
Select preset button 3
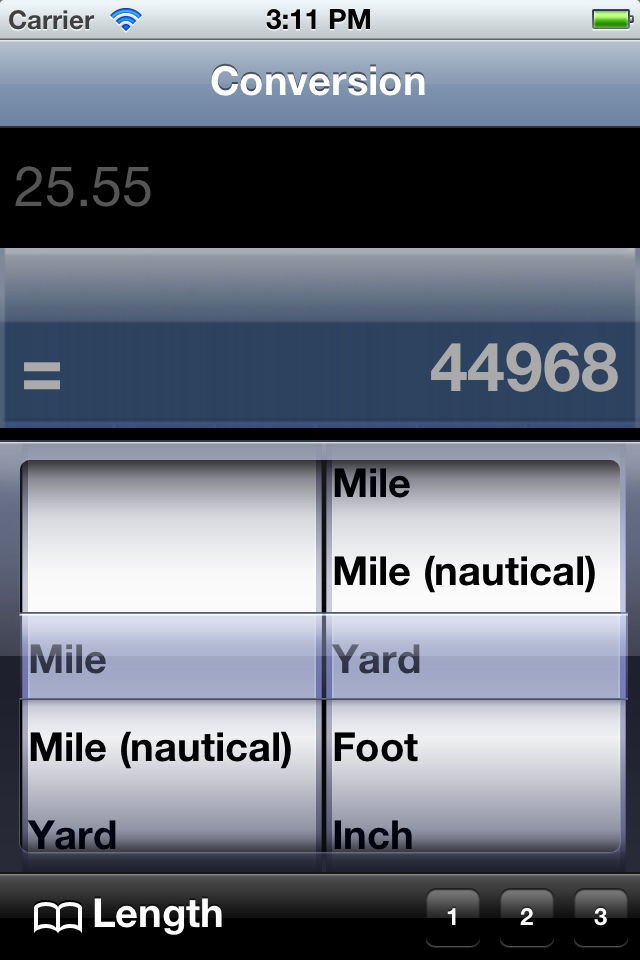(600, 917)
